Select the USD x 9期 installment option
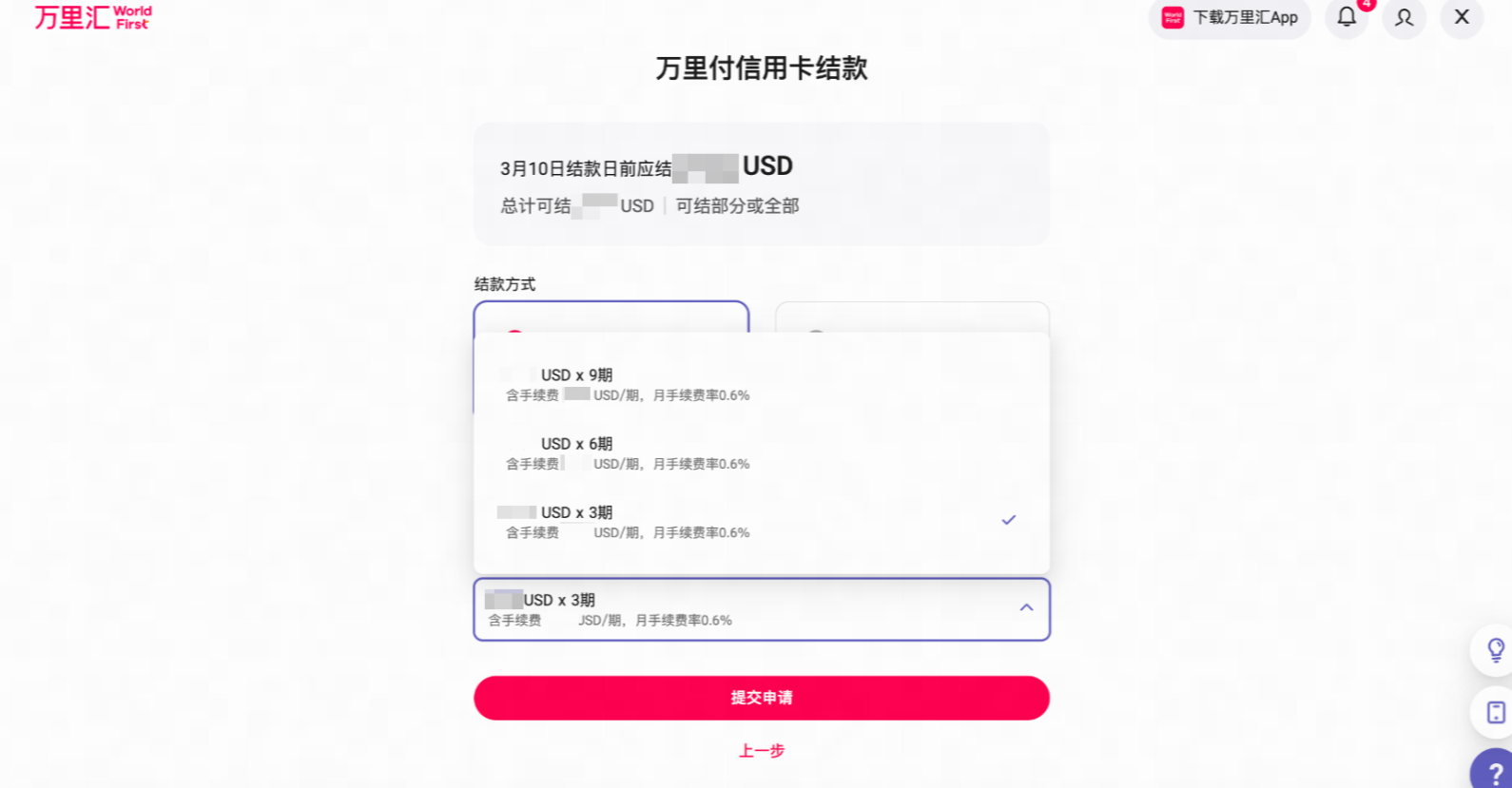1512x788 pixels. 761,384
